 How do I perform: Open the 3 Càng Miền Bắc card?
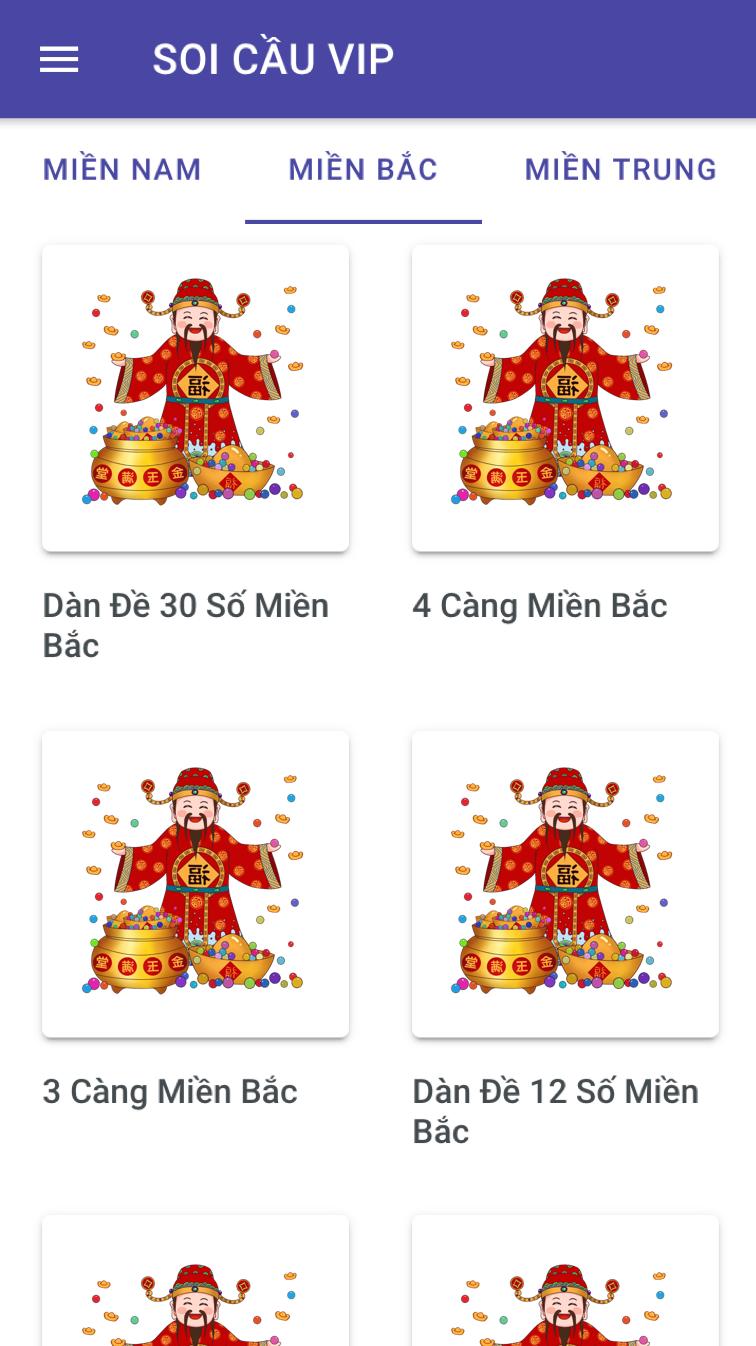195,884
